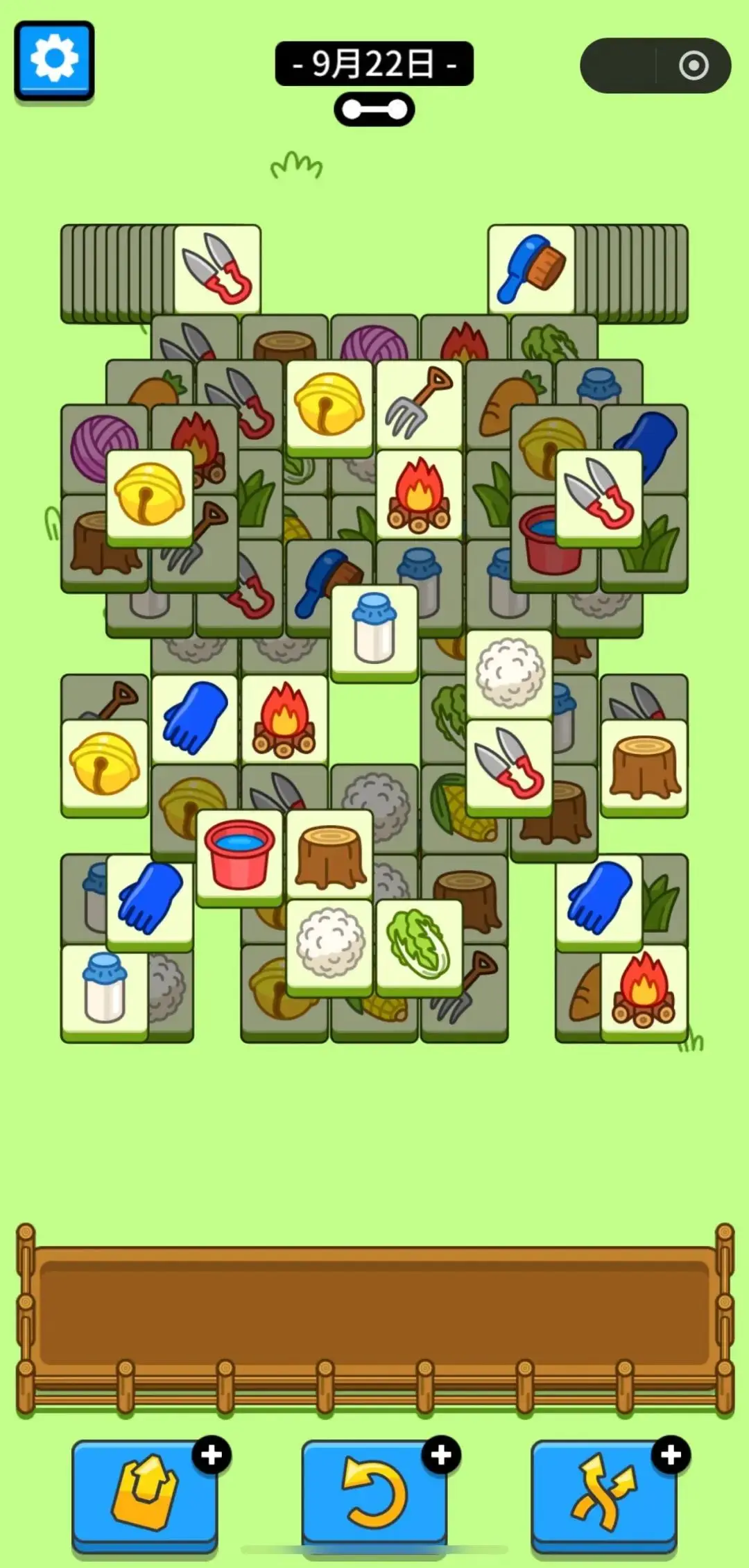Open the settings gear
749x1568 pixels.
click(x=54, y=60)
